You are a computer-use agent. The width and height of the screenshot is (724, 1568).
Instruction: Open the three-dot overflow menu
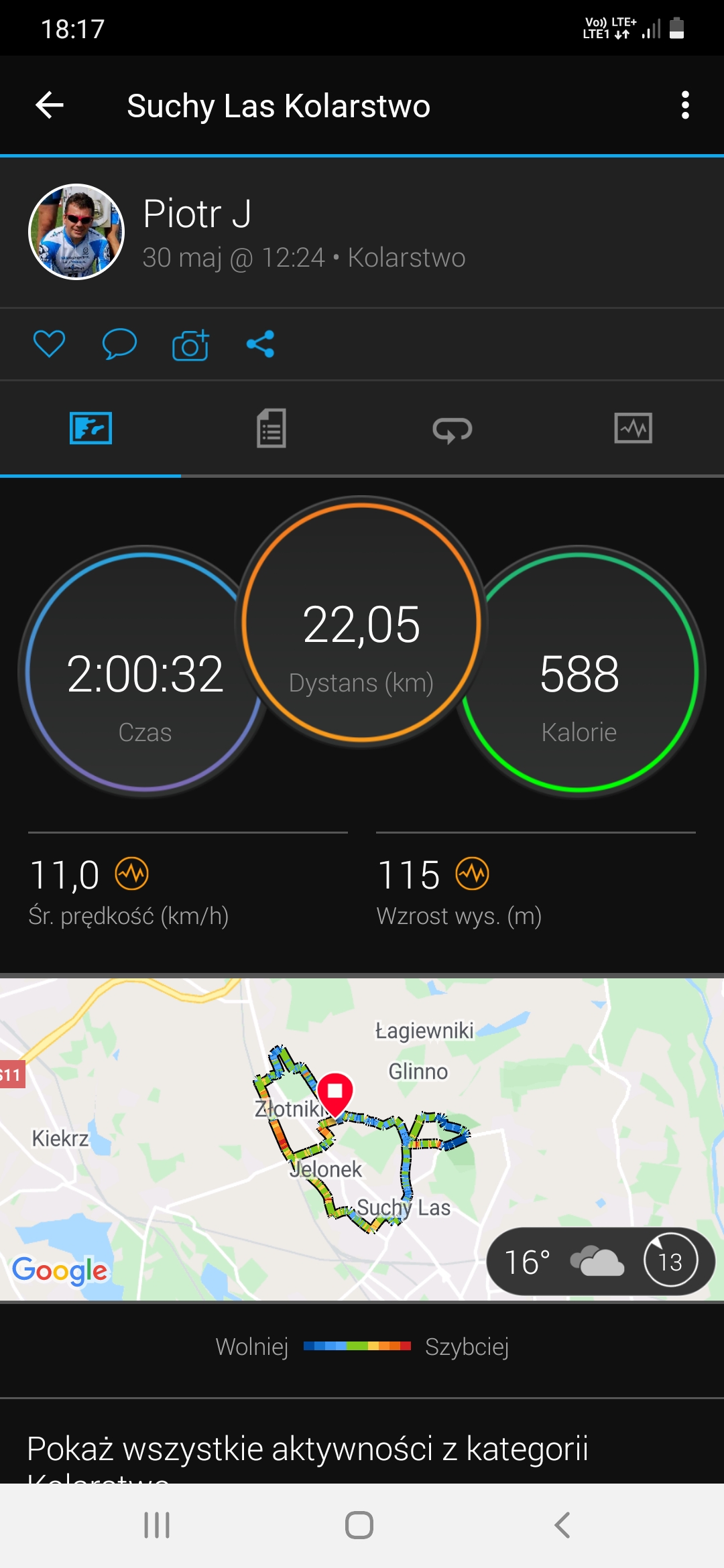pyautogui.click(x=684, y=105)
